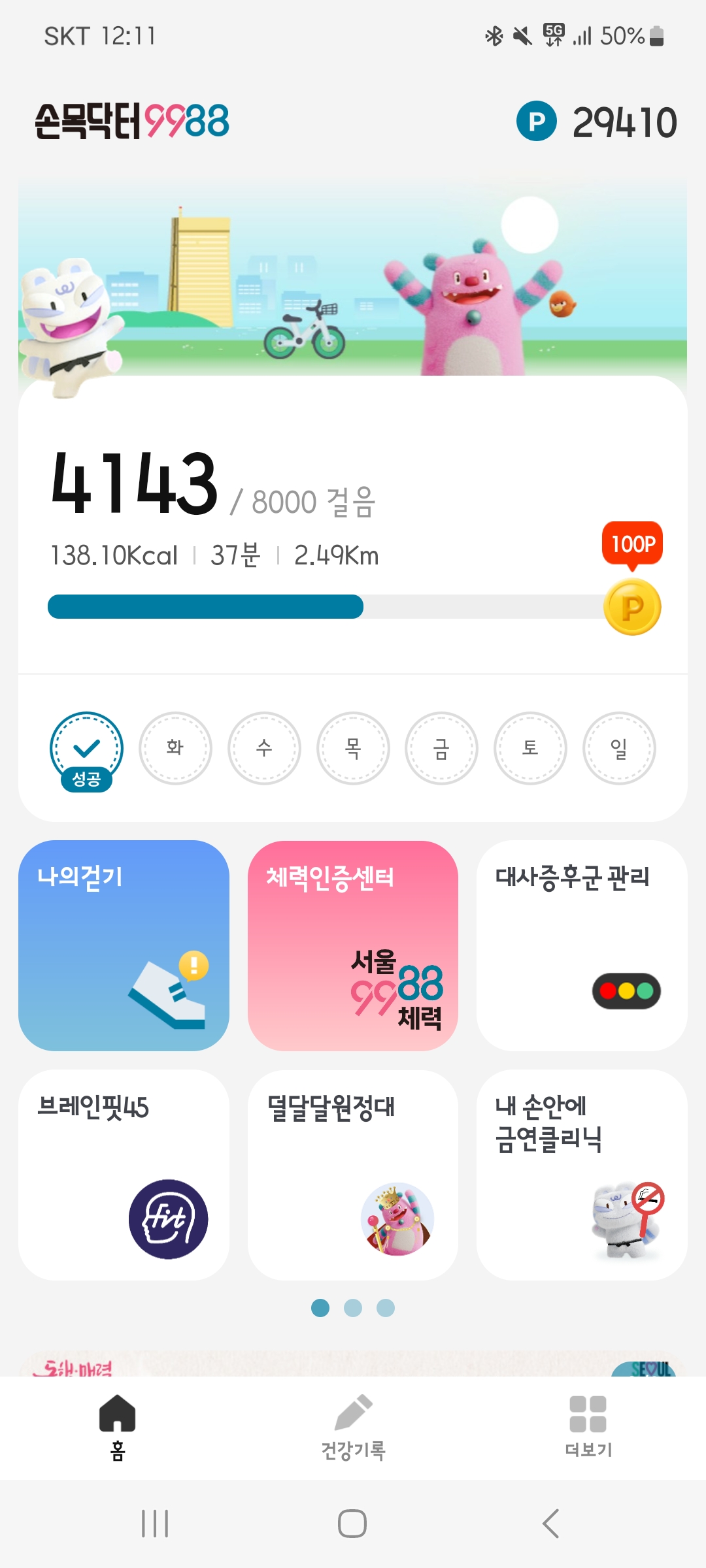This screenshot has width=706, height=1568.
Task: Claim the 100P step reward coin
Action: (x=632, y=607)
